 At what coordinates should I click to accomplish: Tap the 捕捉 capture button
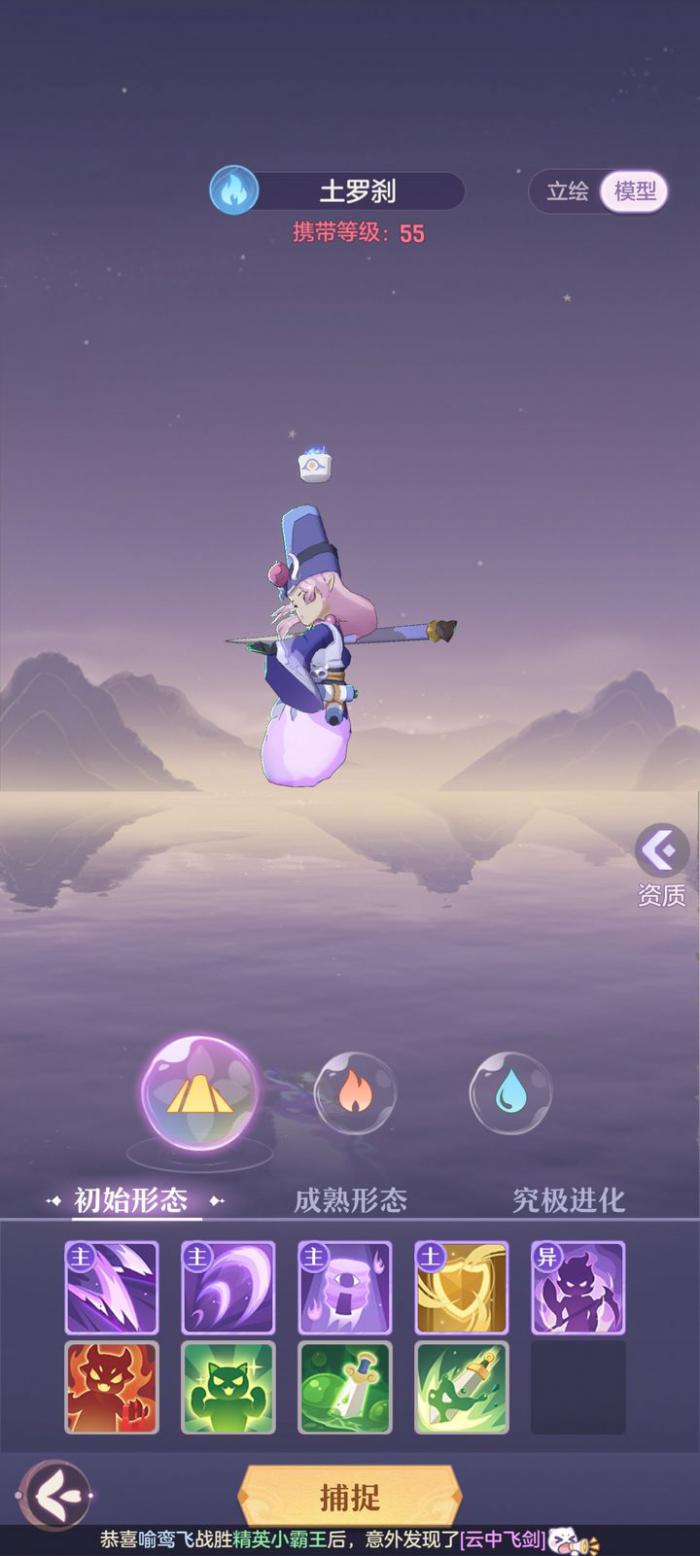pyautogui.click(x=350, y=1497)
